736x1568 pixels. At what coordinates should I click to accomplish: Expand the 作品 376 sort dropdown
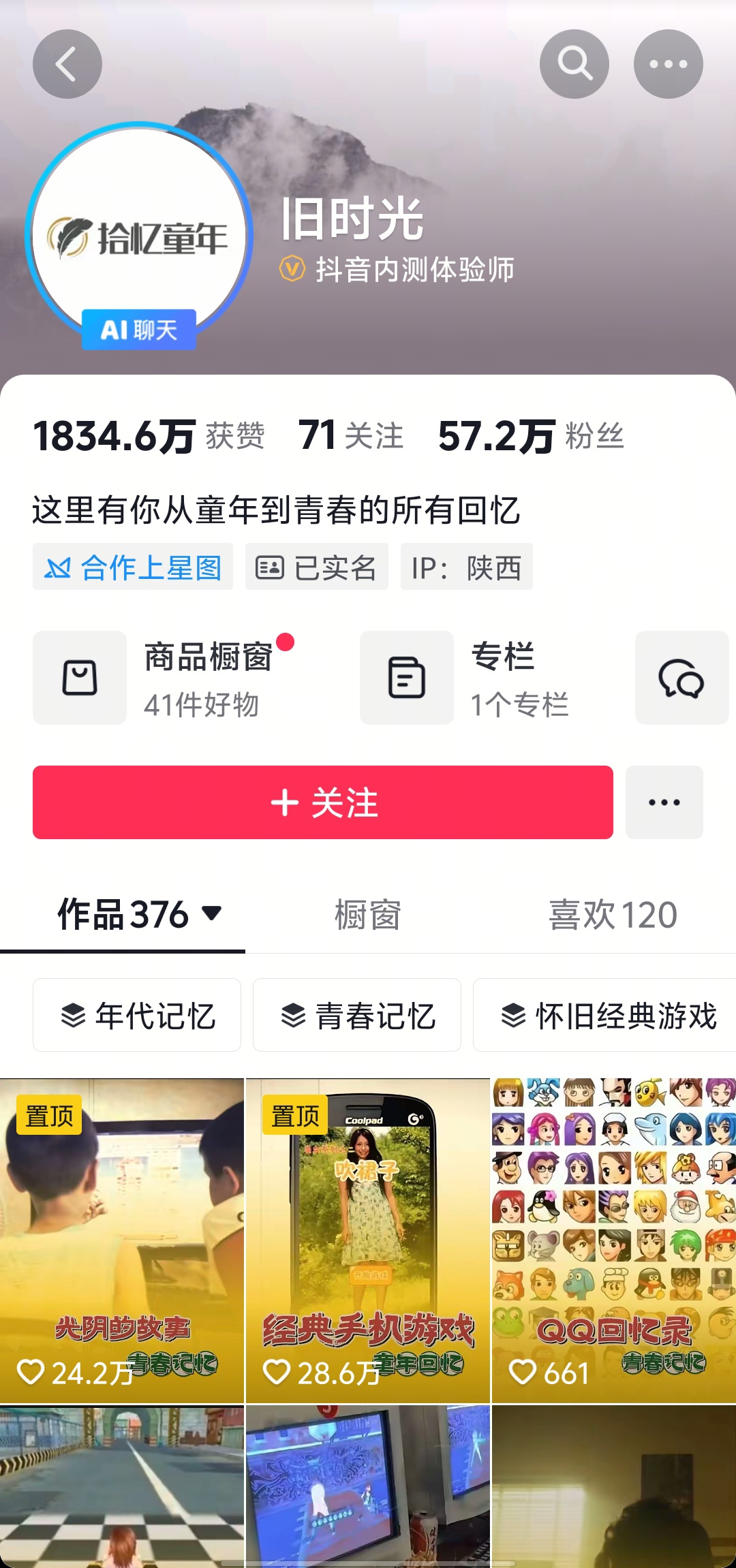[211, 914]
